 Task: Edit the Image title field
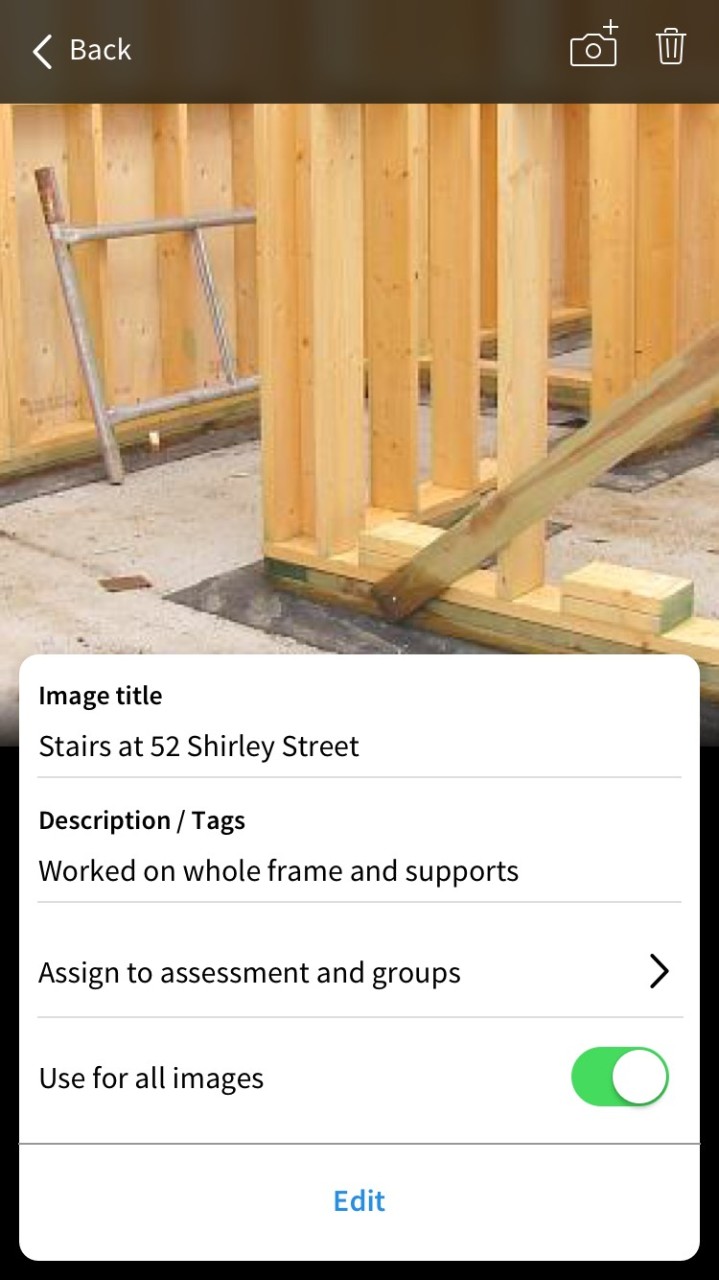[358, 746]
